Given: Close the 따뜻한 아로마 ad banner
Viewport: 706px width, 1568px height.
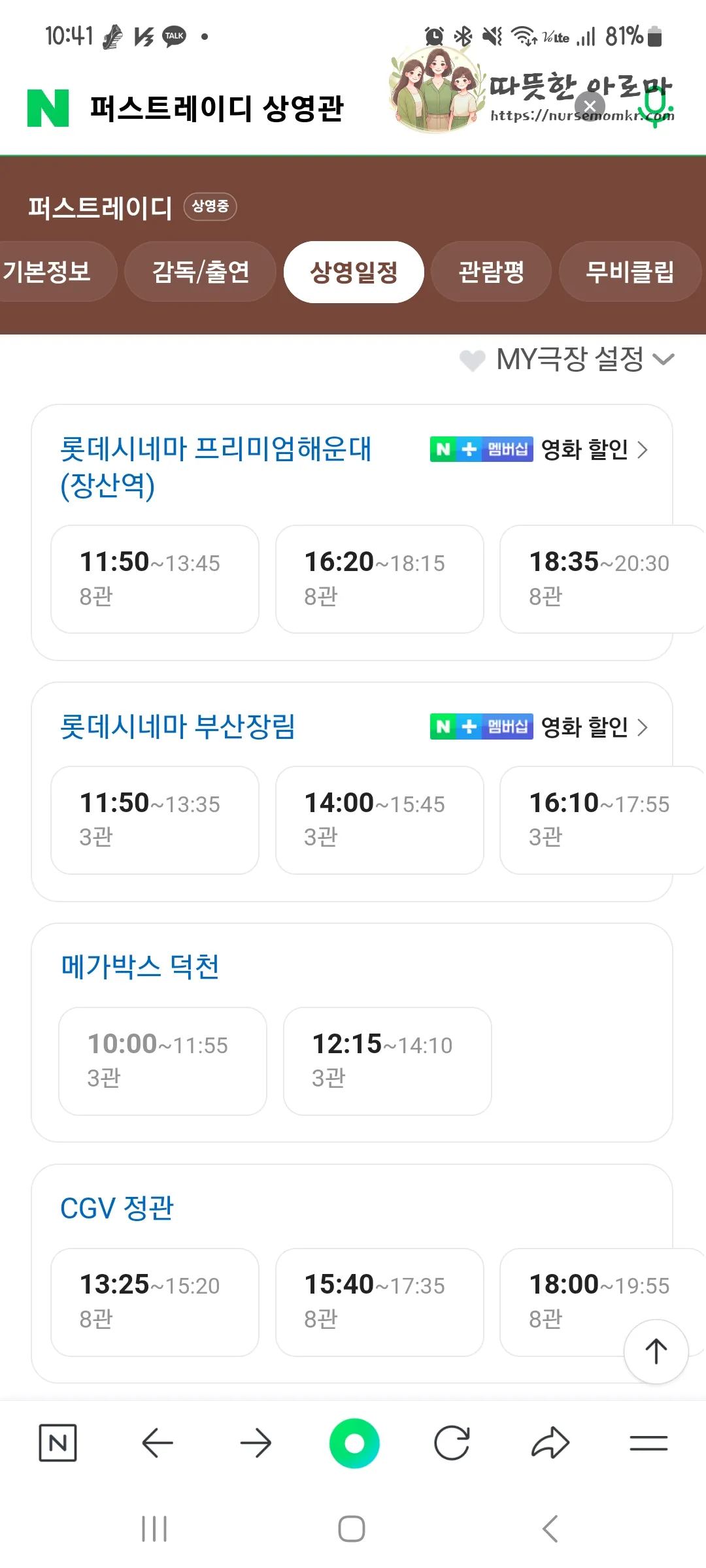Looking at the screenshot, I should 590,106.
